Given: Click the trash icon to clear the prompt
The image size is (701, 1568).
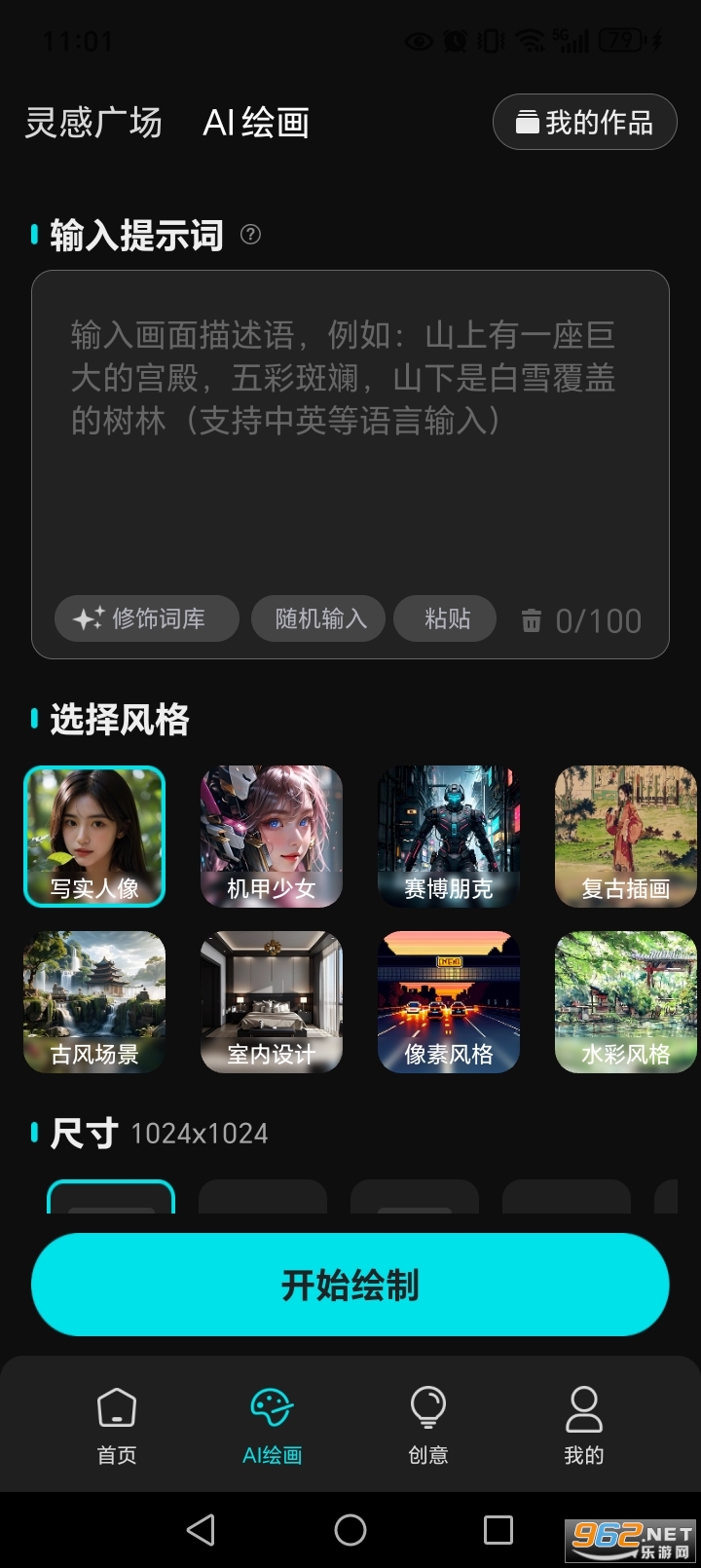Looking at the screenshot, I should [533, 618].
